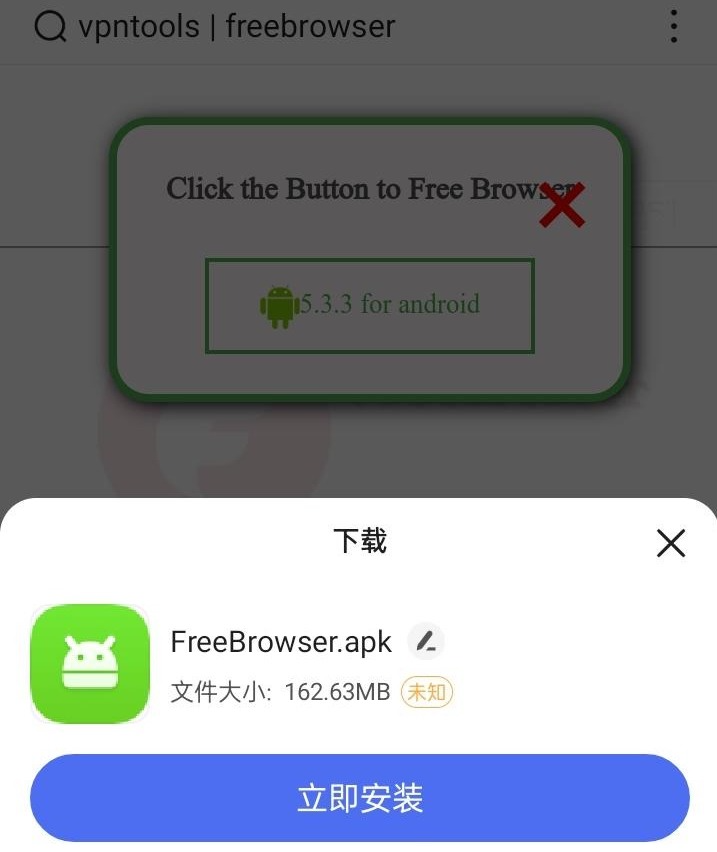The height and width of the screenshot is (852, 717).
Task: Open the three-dot overflow menu
Action: (x=674, y=27)
